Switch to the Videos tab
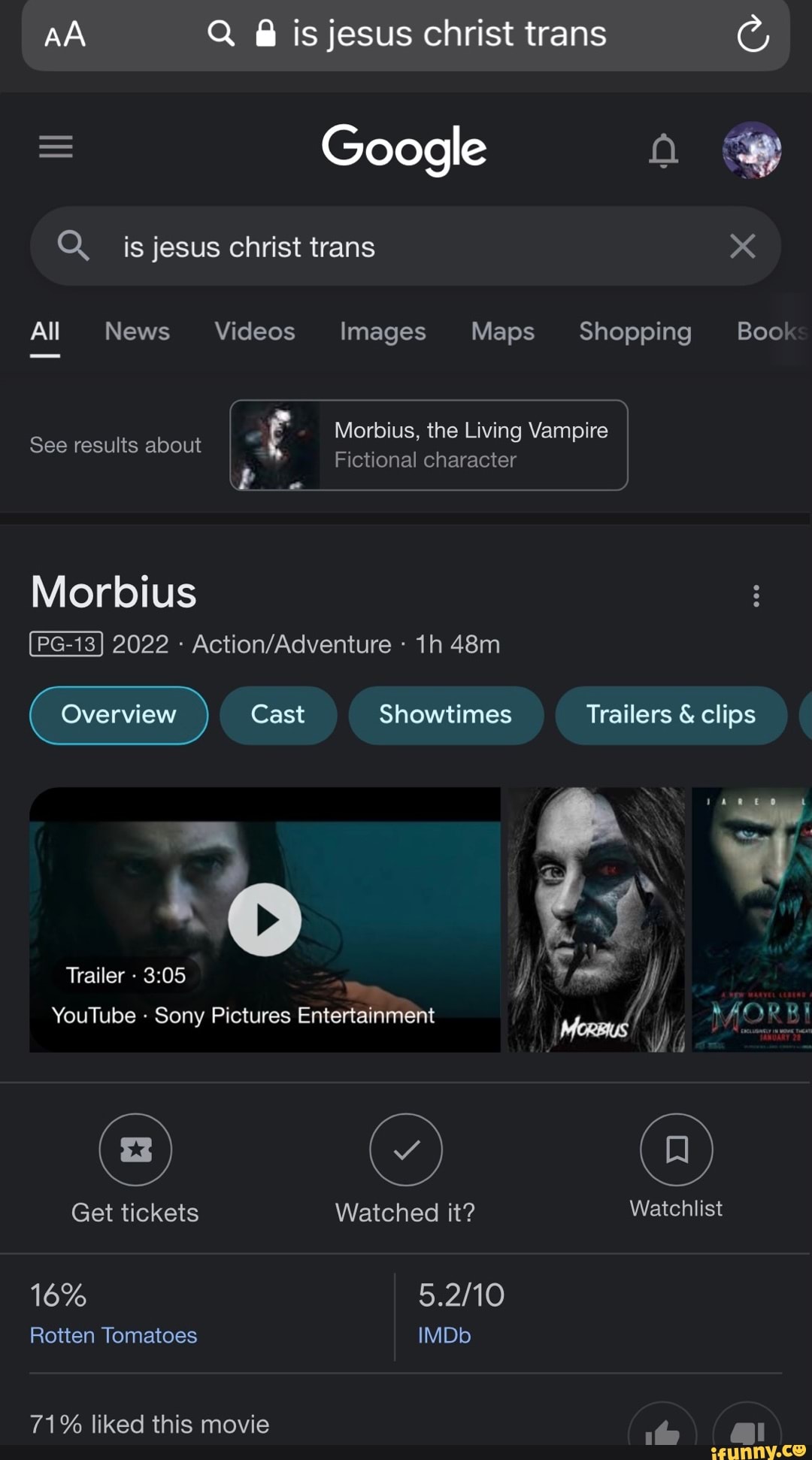Screen dimensions: 812x1460 point(254,332)
